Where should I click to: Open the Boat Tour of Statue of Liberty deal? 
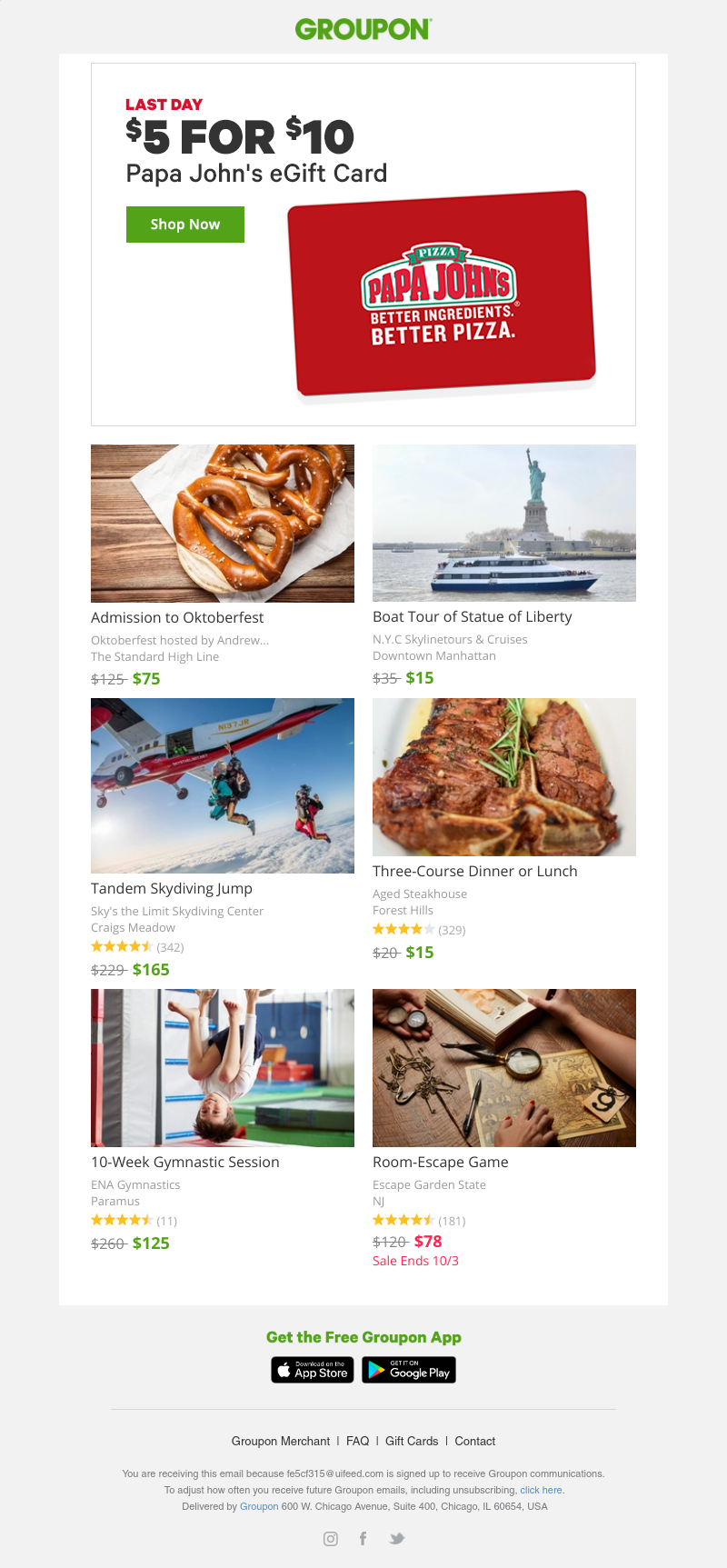point(473,616)
